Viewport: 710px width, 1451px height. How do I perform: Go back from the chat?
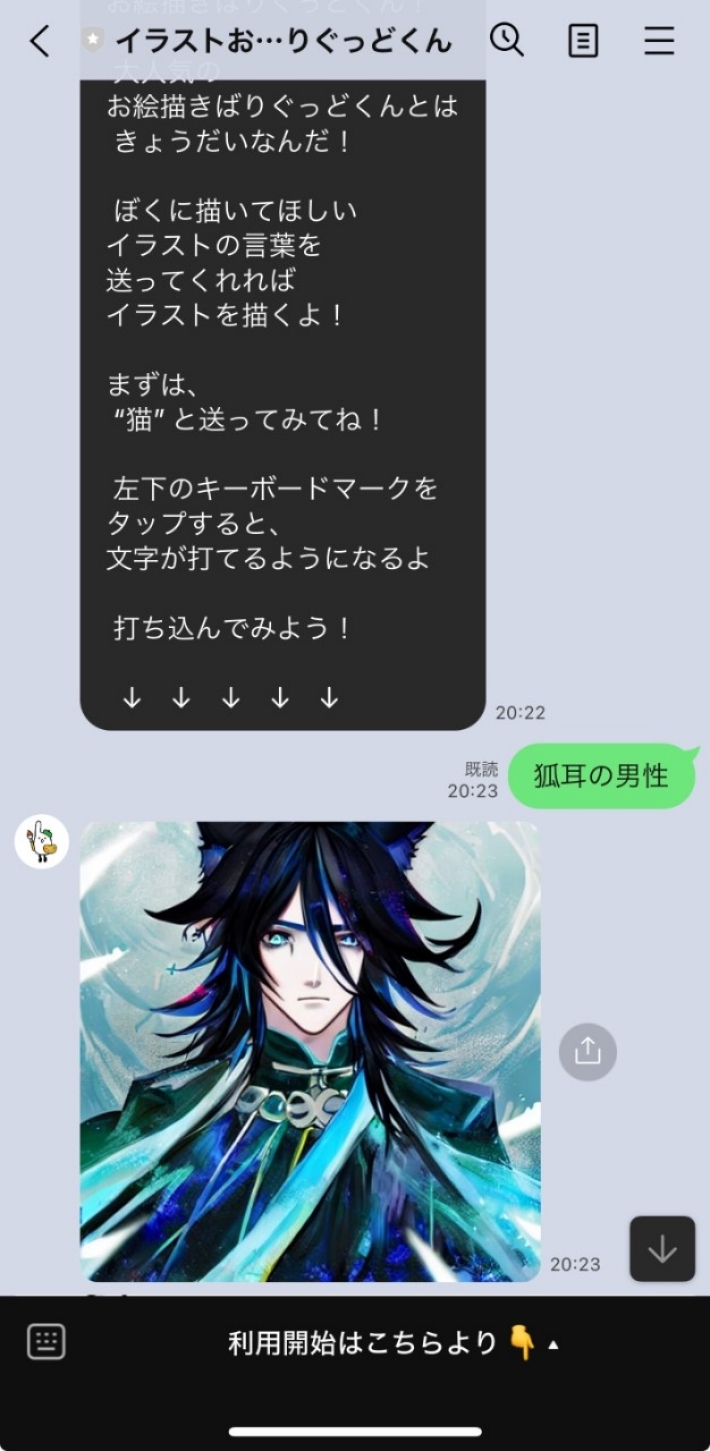coord(39,41)
